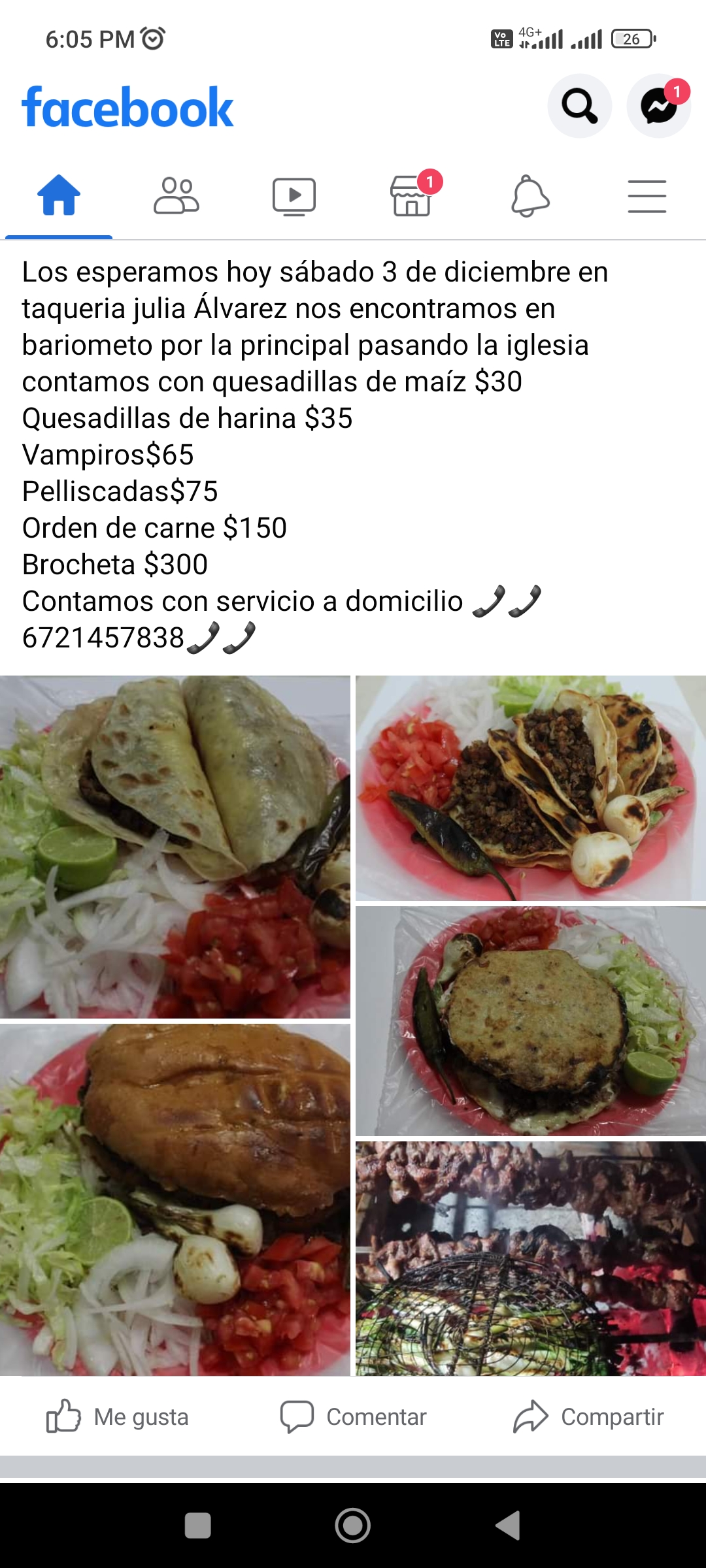Open the Friends section

pyautogui.click(x=175, y=196)
